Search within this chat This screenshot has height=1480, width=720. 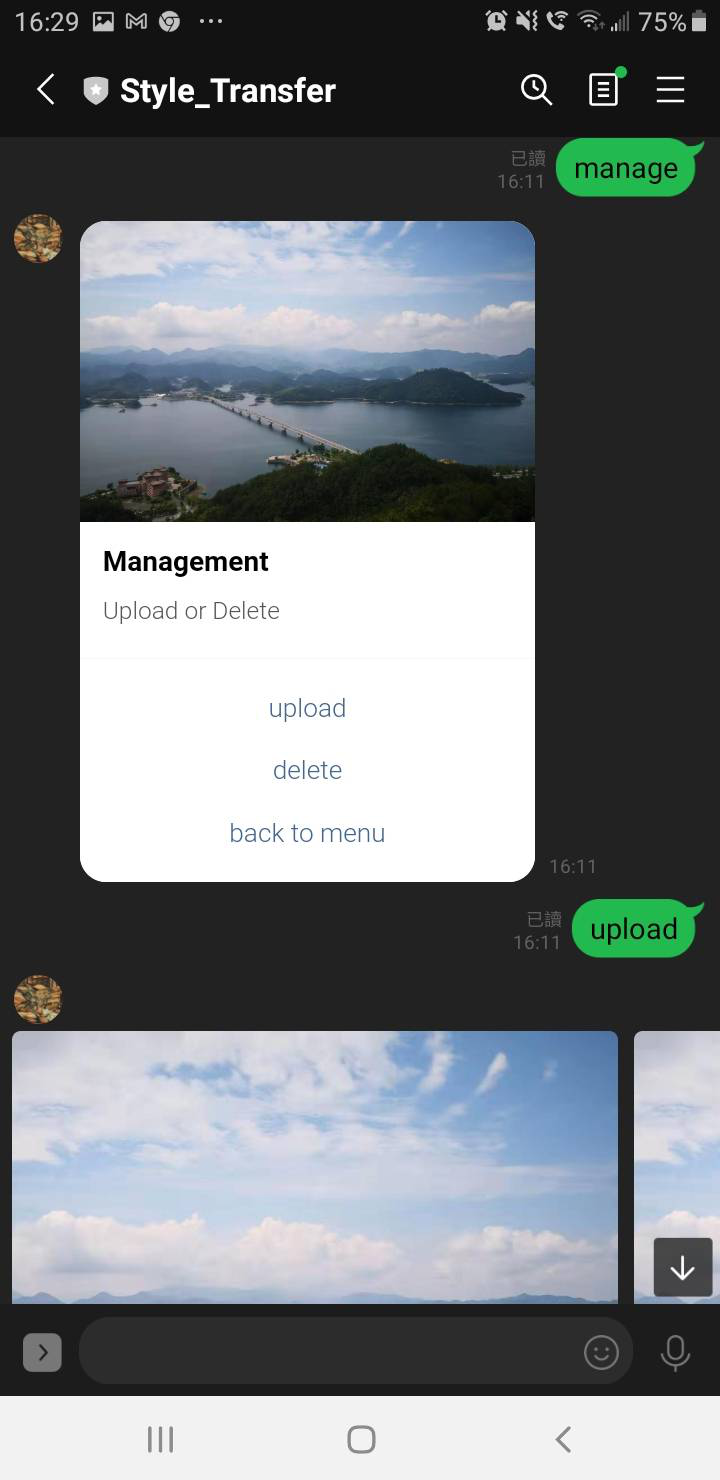(536, 90)
